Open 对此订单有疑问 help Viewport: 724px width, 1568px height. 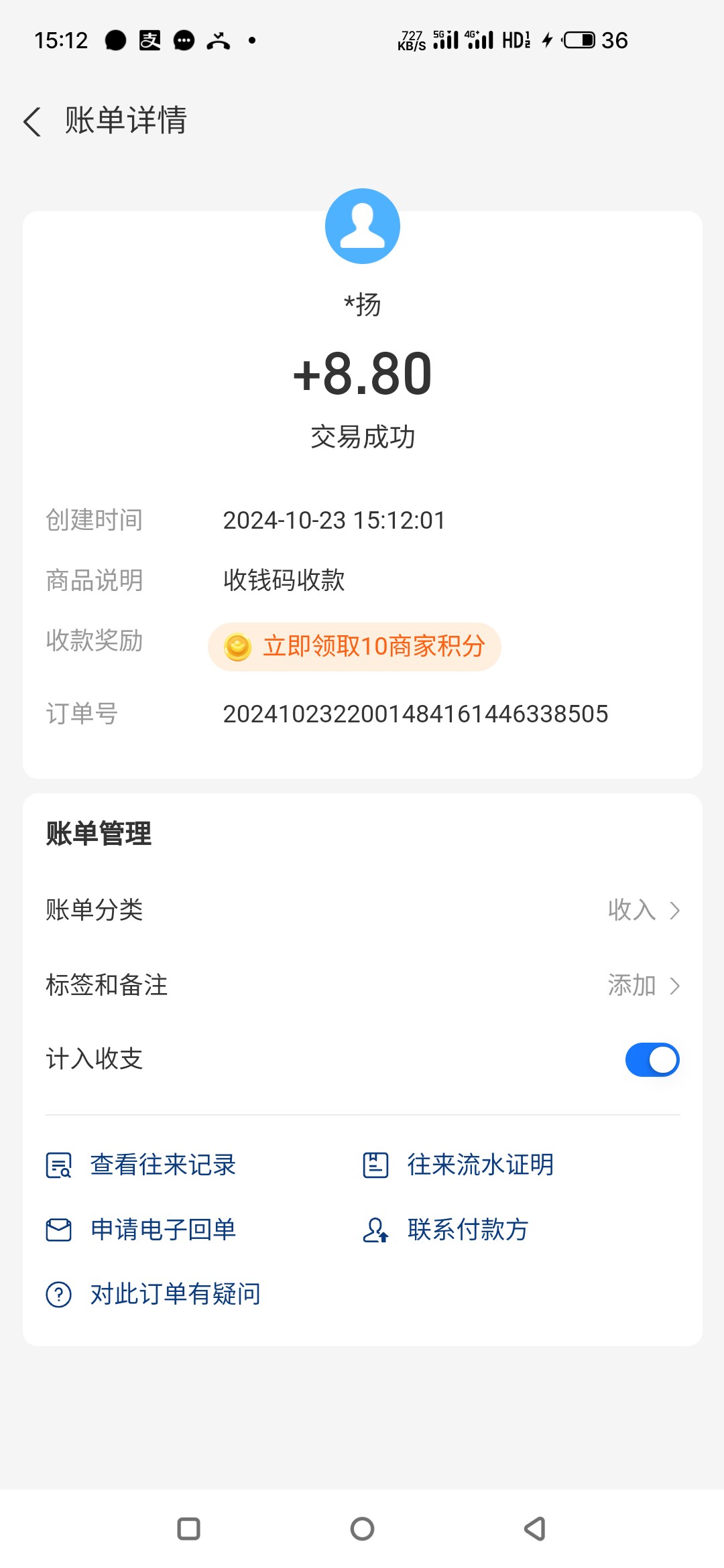(154, 1294)
